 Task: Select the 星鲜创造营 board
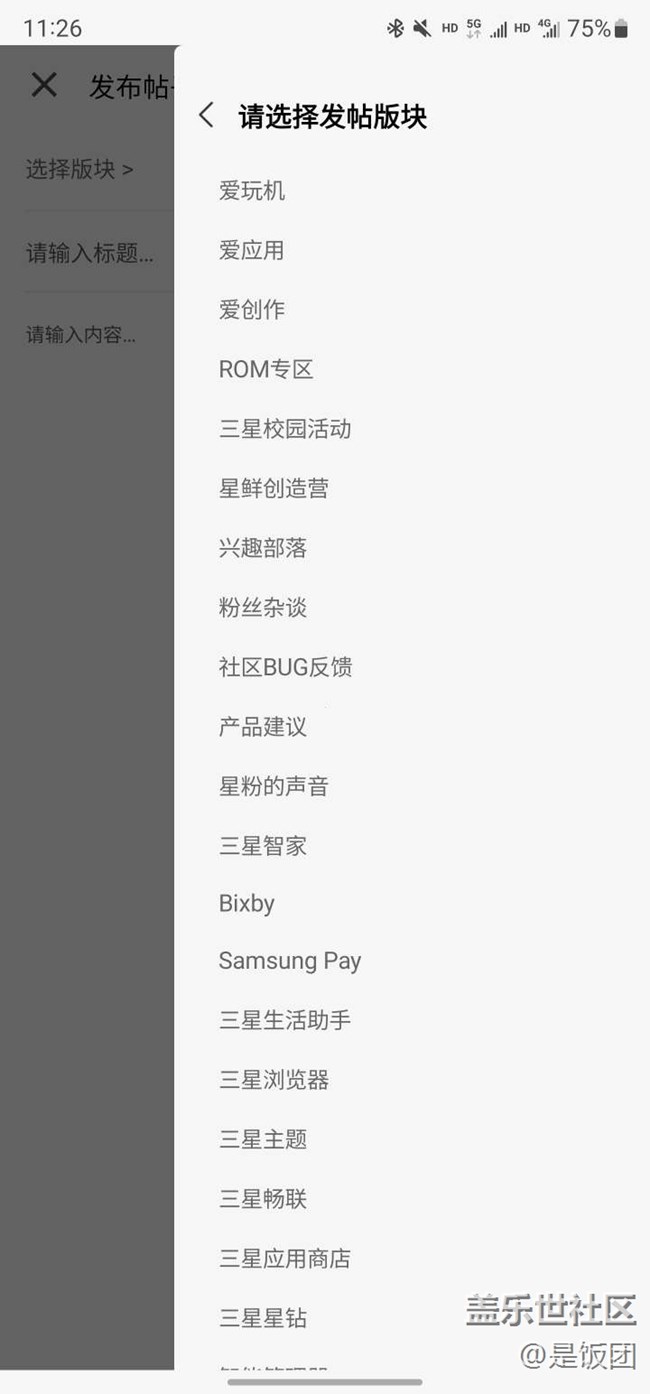click(x=274, y=489)
